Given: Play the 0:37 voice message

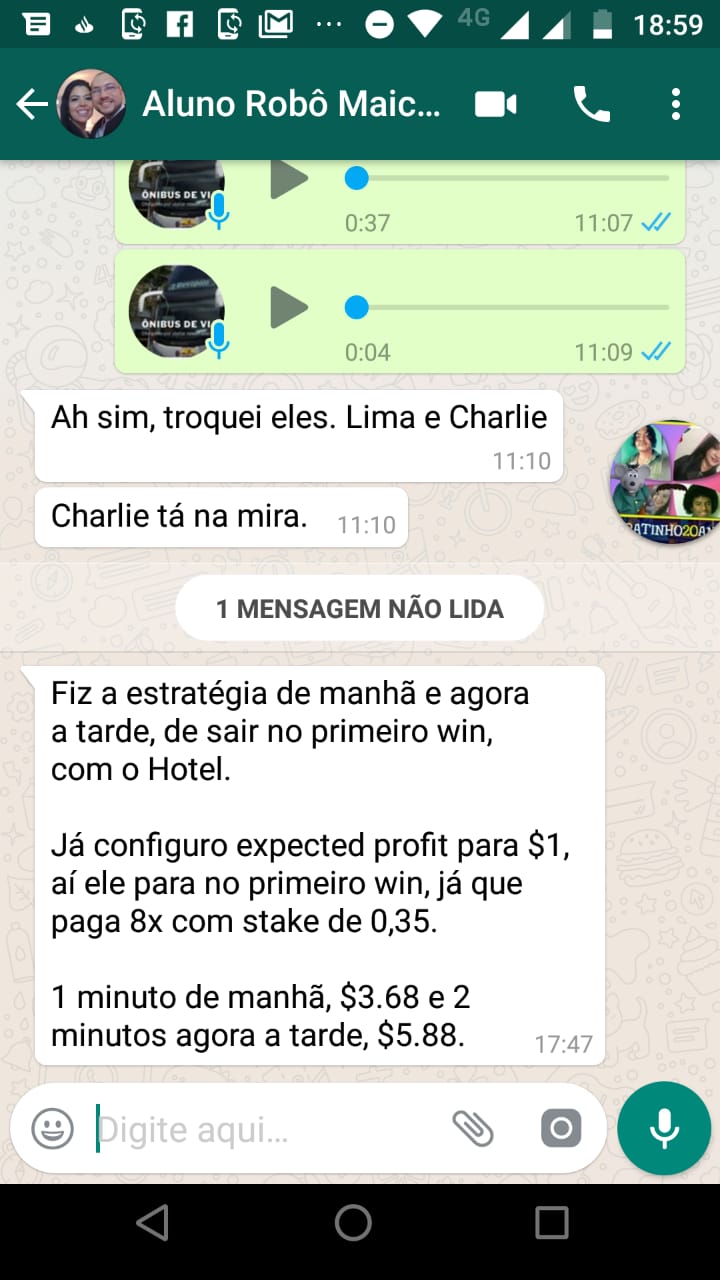Looking at the screenshot, I should tap(289, 180).
